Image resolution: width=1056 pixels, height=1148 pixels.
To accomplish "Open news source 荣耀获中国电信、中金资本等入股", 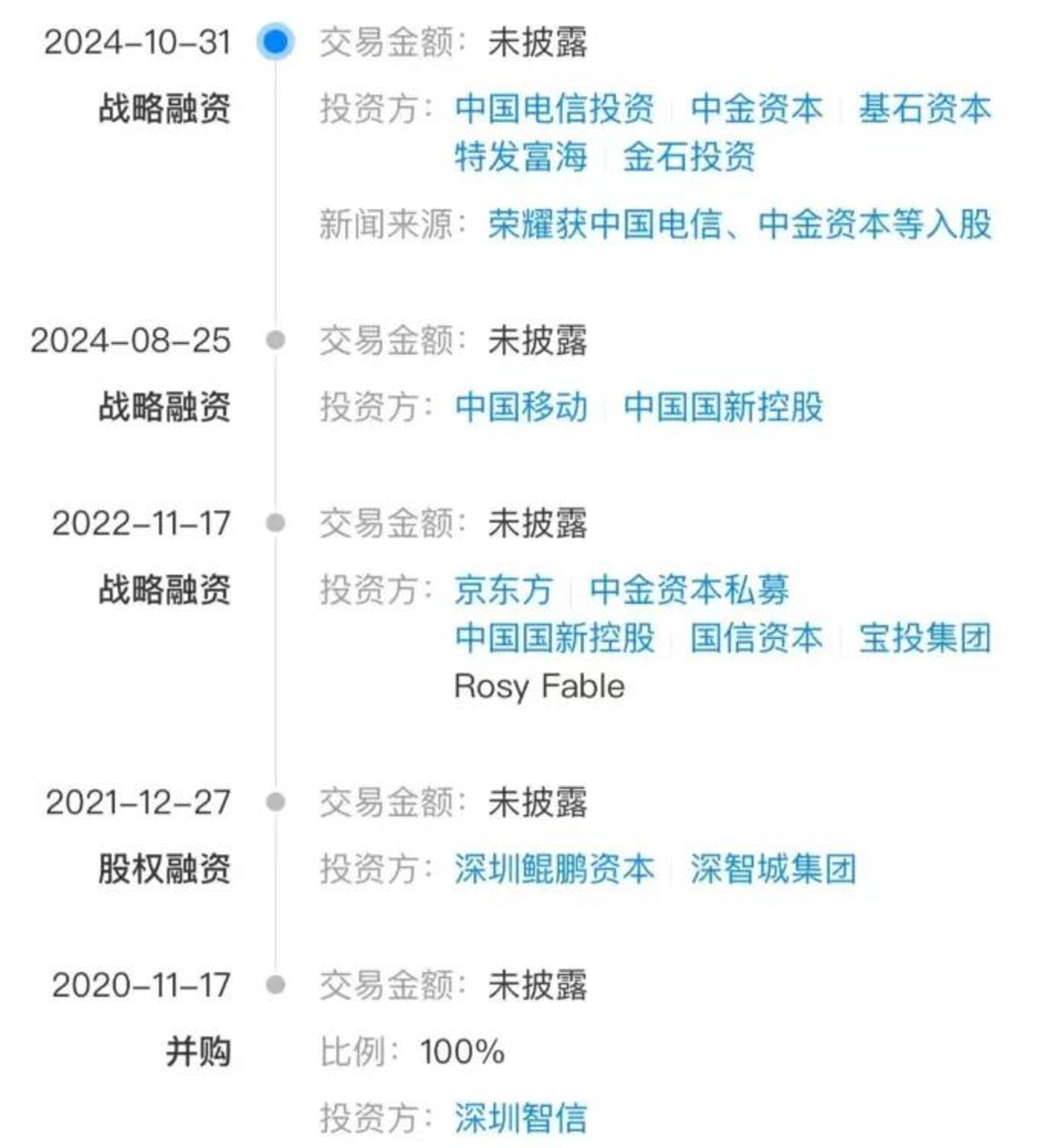I will 739,224.
